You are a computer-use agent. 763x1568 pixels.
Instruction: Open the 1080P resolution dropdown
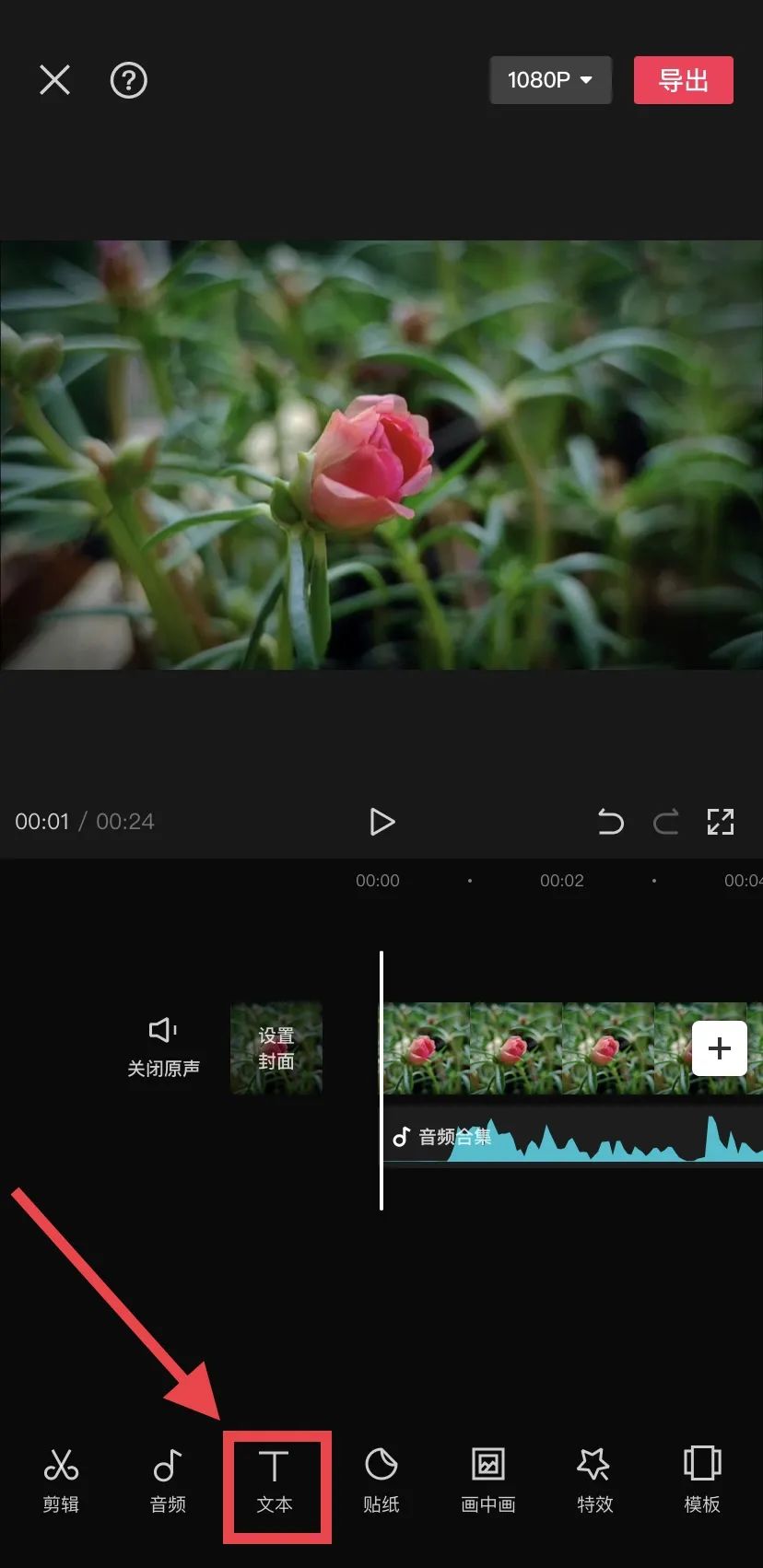click(550, 80)
